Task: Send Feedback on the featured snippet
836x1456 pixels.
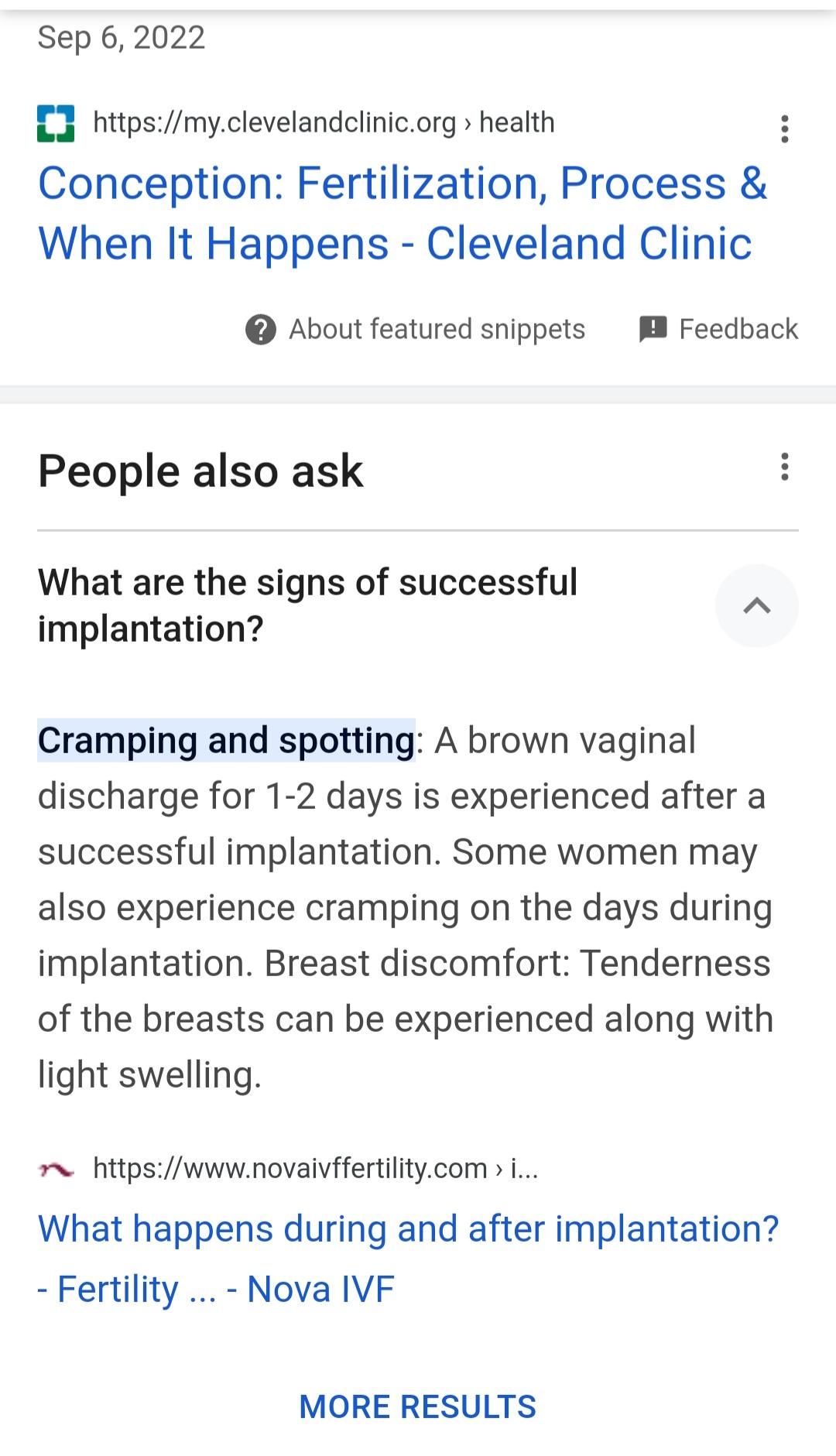Action: [718, 329]
